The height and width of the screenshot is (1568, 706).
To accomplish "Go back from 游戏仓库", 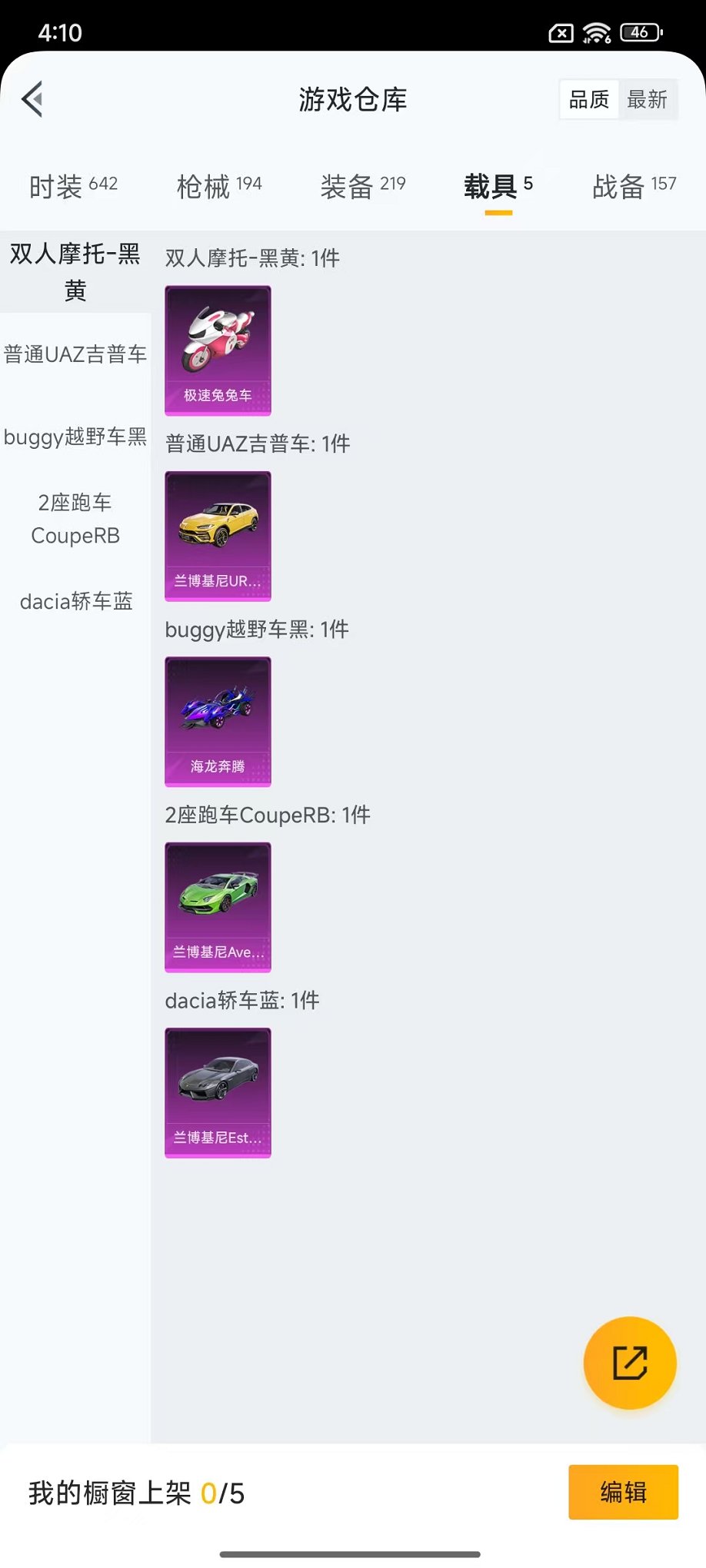I will click(x=33, y=99).
